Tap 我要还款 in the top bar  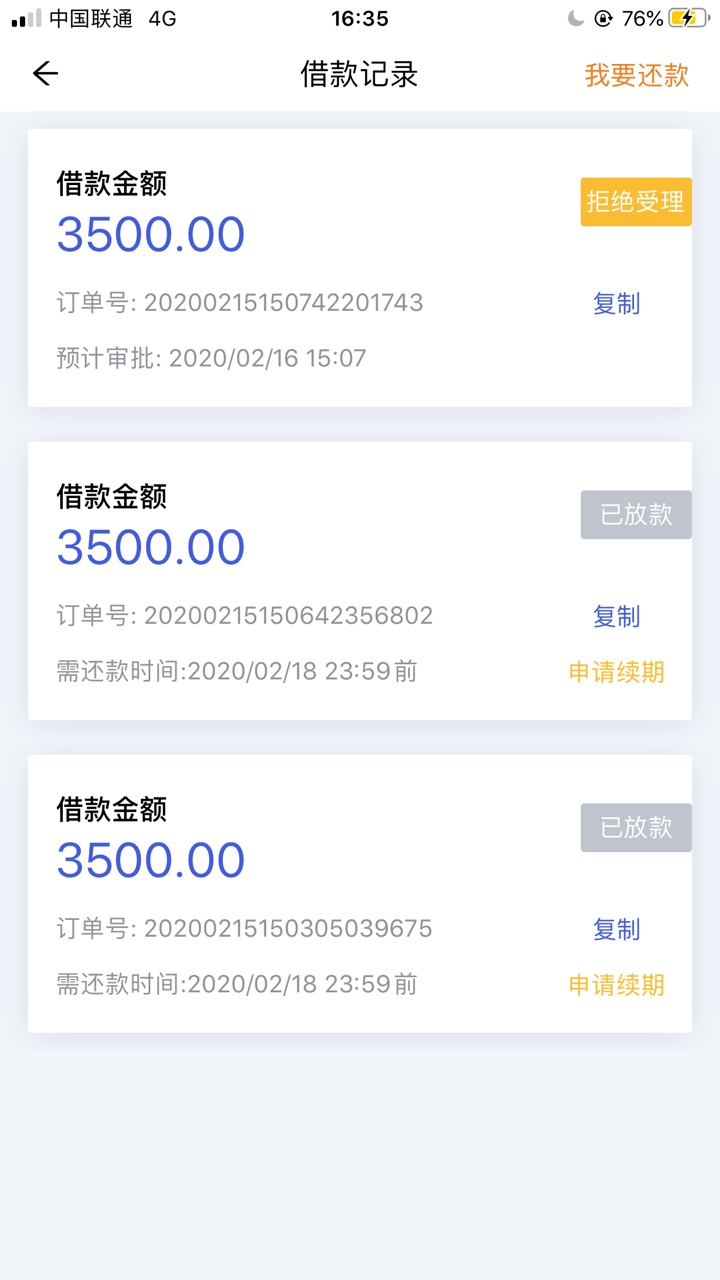click(637, 75)
